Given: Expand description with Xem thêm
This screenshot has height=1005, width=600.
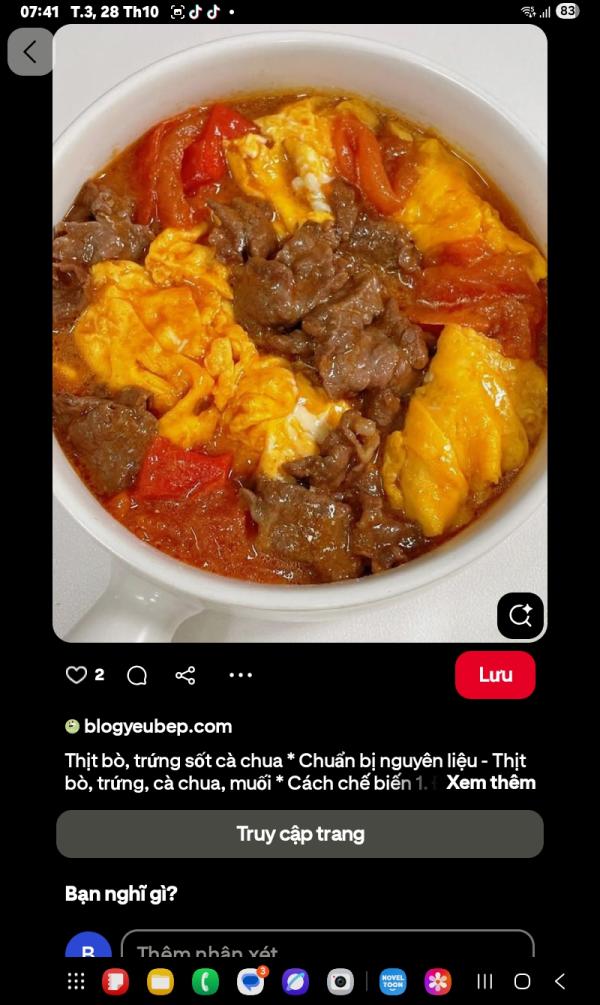Looking at the screenshot, I should [490, 782].
